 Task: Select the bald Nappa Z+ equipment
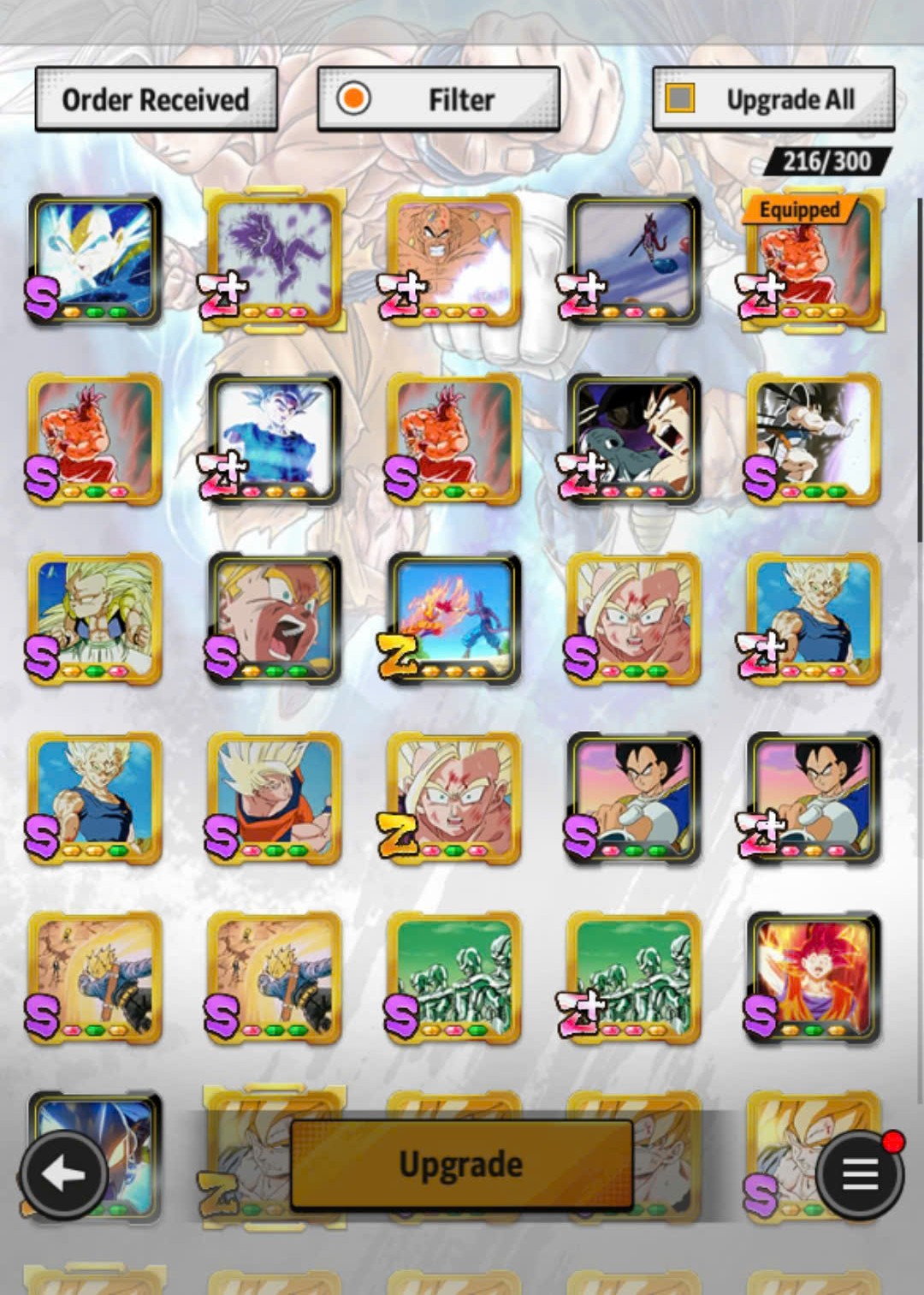click(x=454, y=260)
